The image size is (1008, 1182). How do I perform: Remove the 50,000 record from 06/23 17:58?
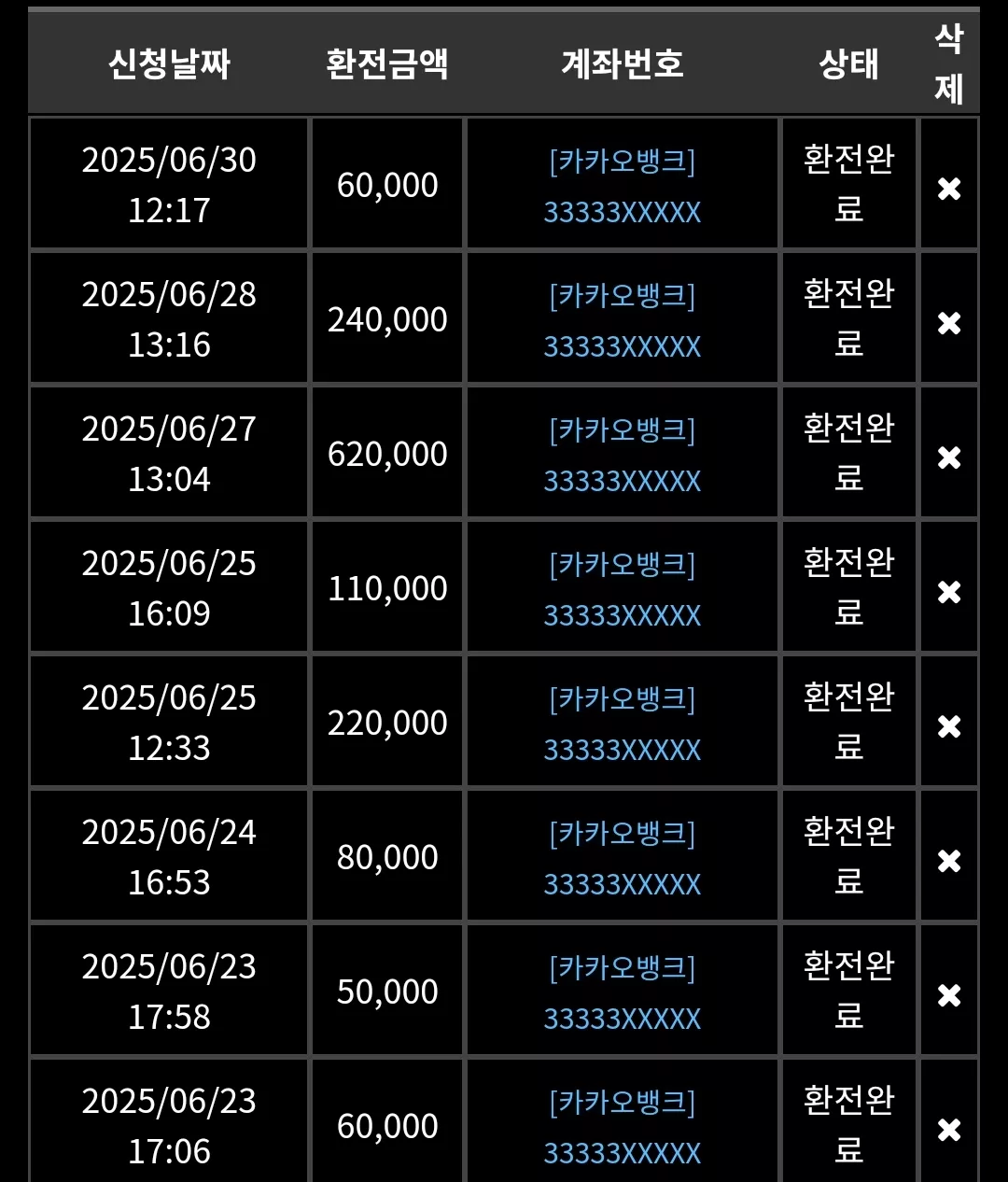pos(949,995)
